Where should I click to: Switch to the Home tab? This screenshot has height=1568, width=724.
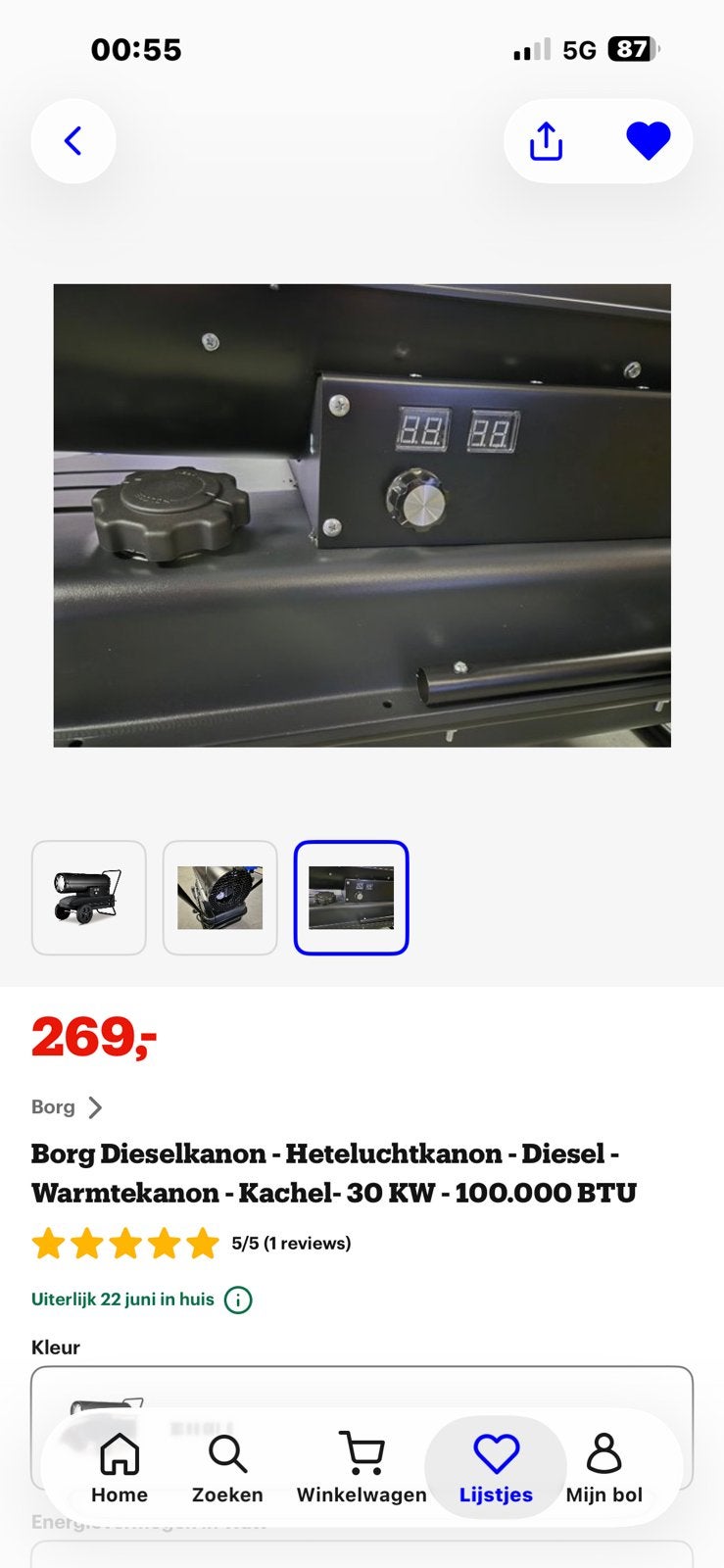point(120,1467)
